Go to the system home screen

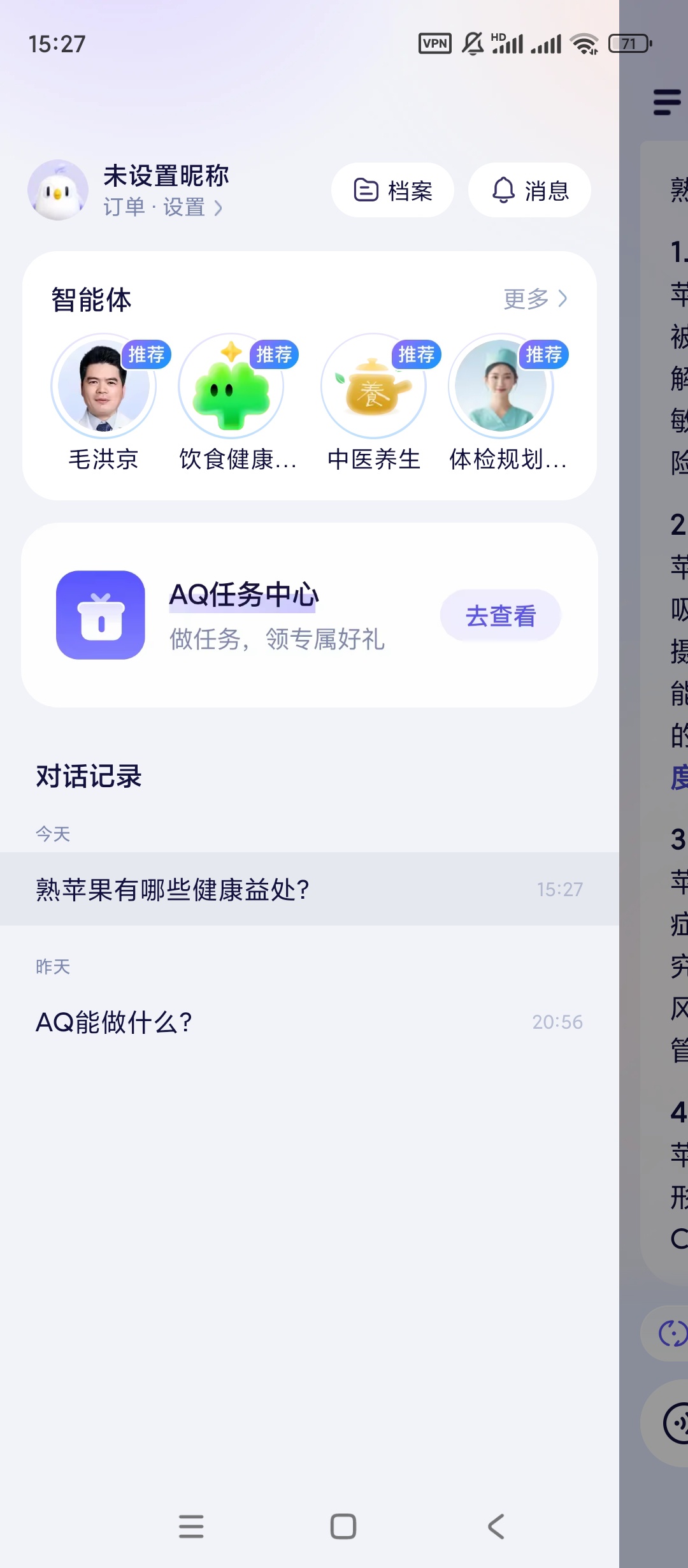coord(343,1527)
